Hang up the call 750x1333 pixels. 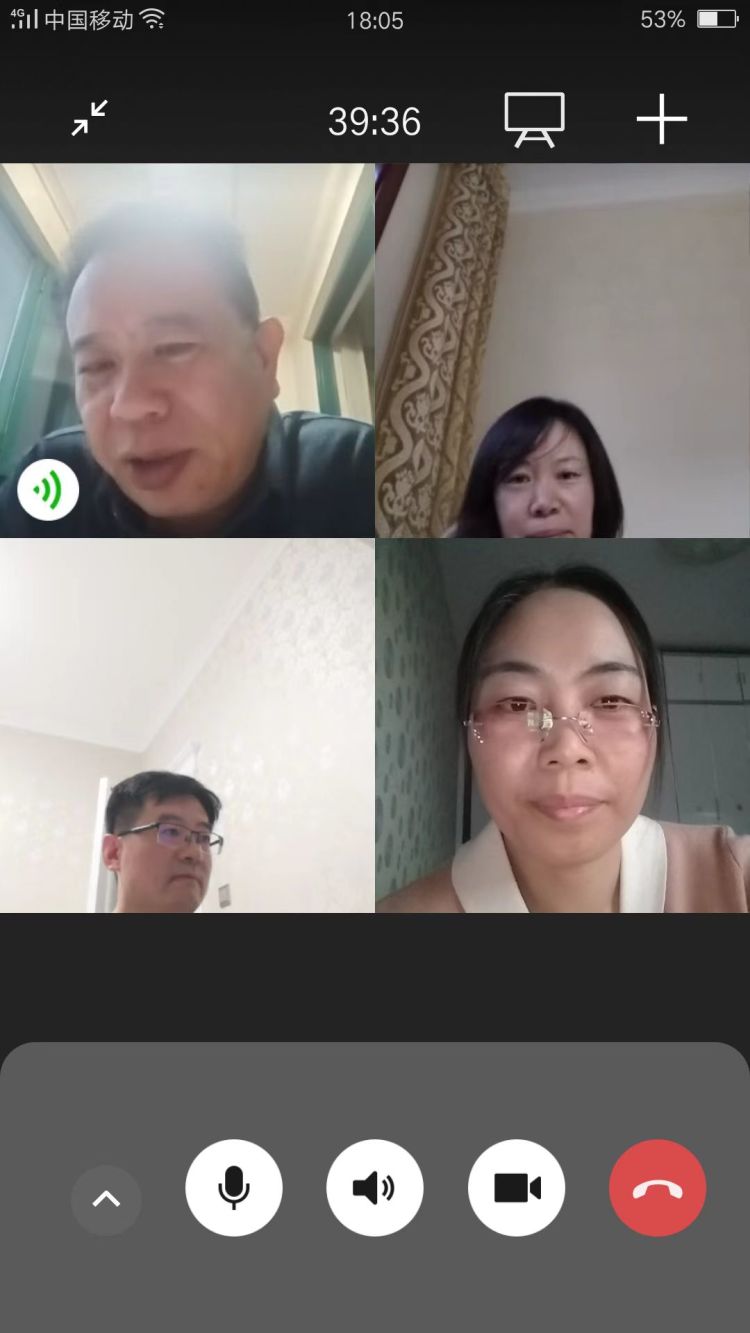point(658,1188)
